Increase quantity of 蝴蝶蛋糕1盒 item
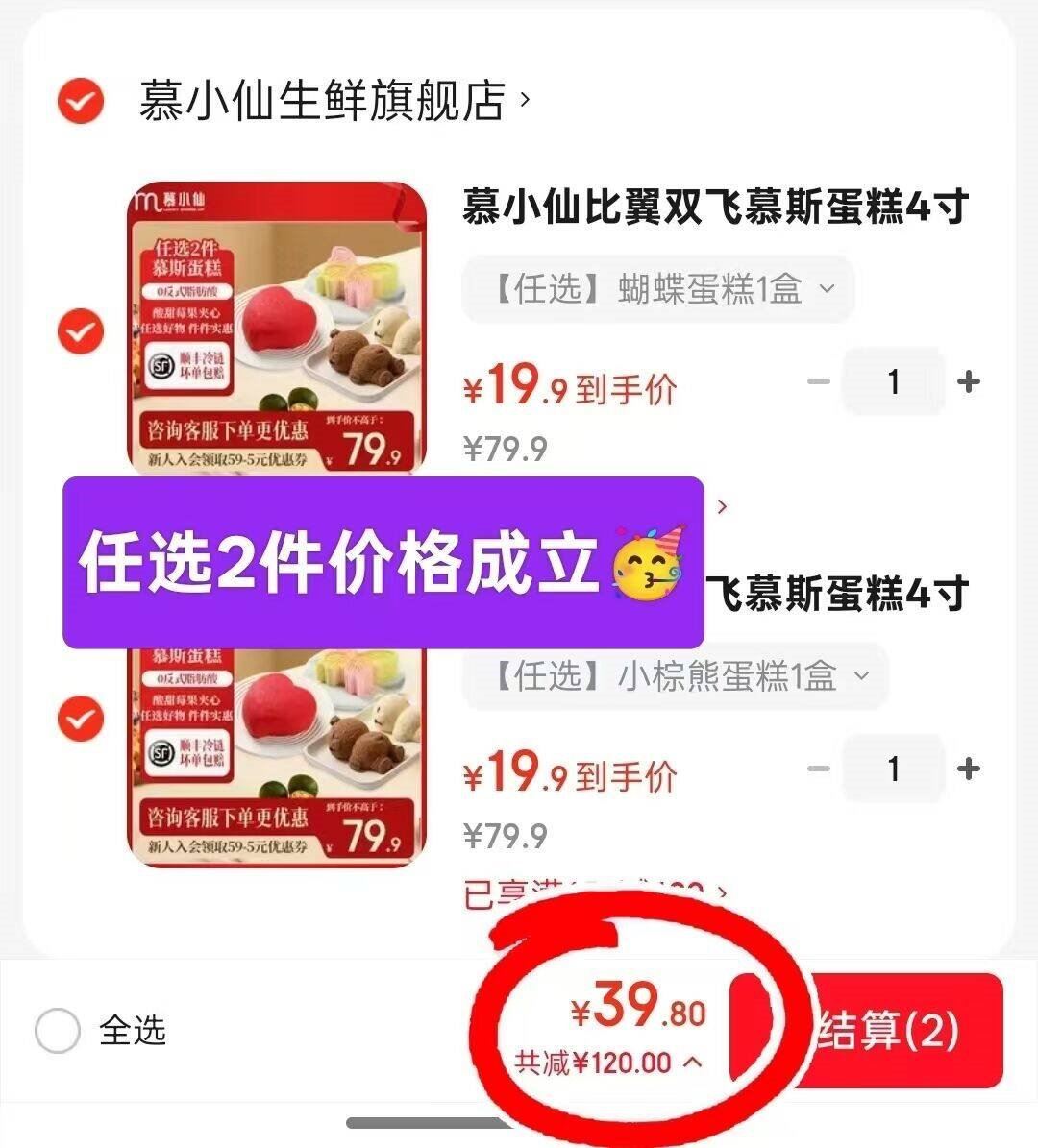Viewport: 1038px width, 1148px height. [969, 381]
